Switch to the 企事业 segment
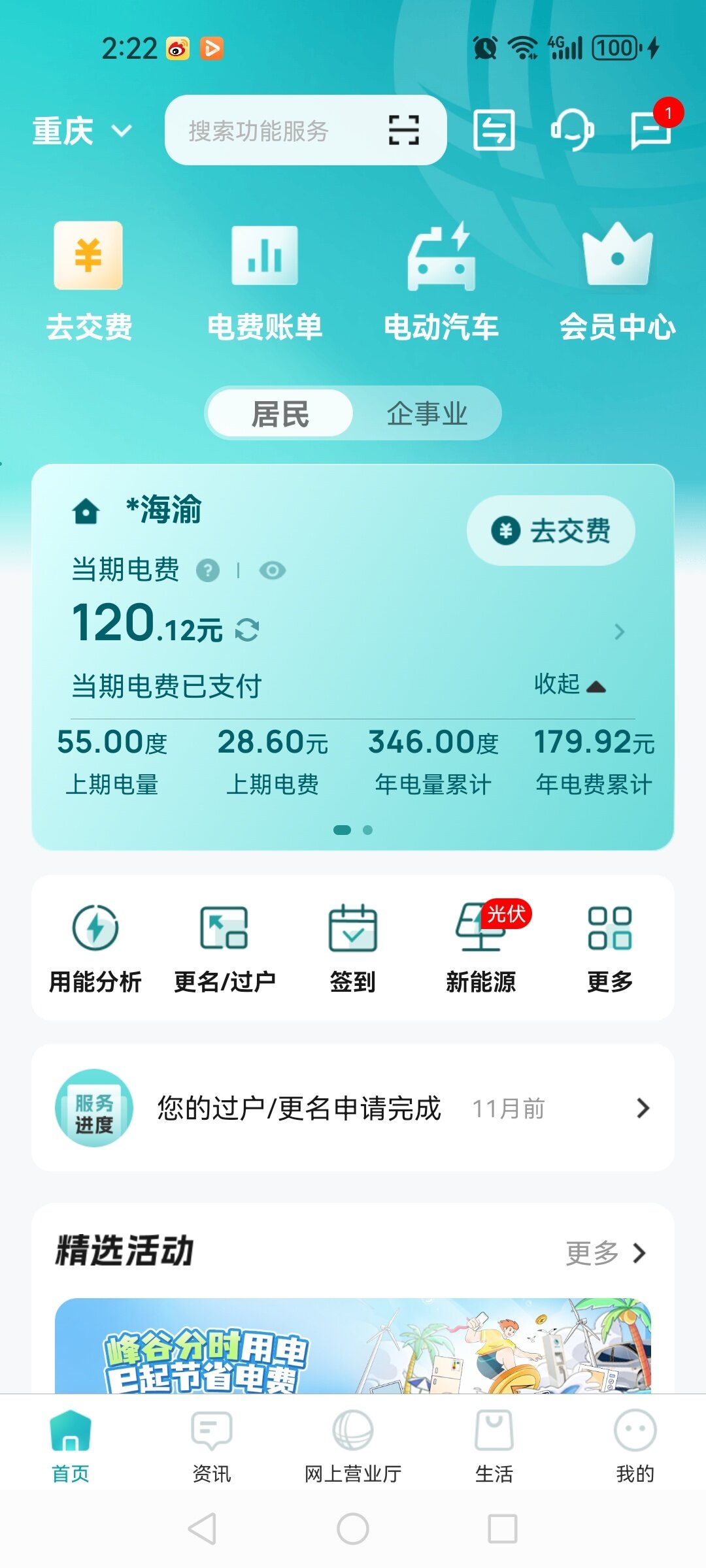 [x=427, y=414]
